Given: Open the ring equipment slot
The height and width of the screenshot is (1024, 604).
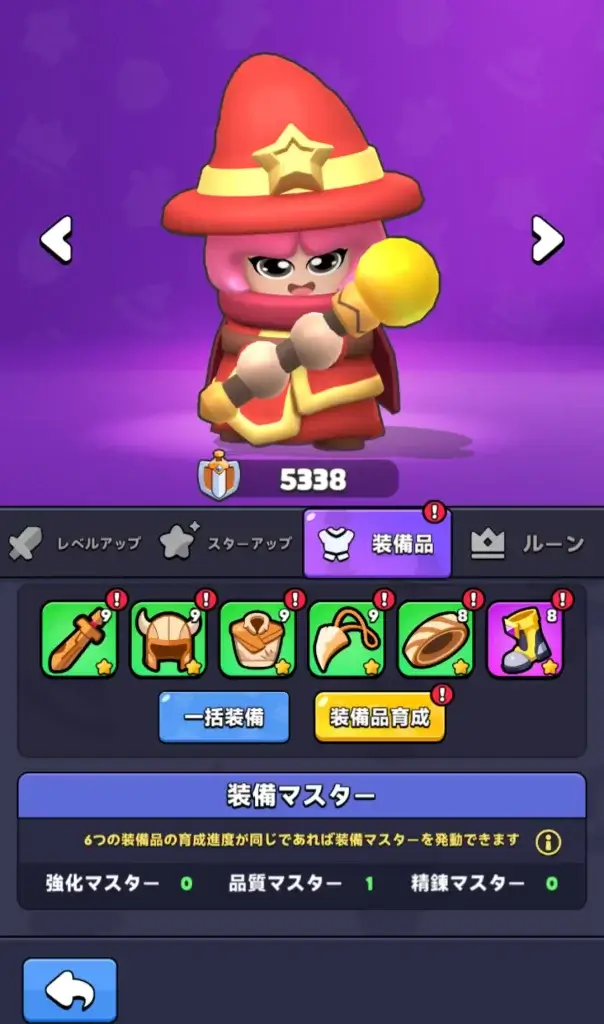Looking at the screenshot, I should point(435,640).
